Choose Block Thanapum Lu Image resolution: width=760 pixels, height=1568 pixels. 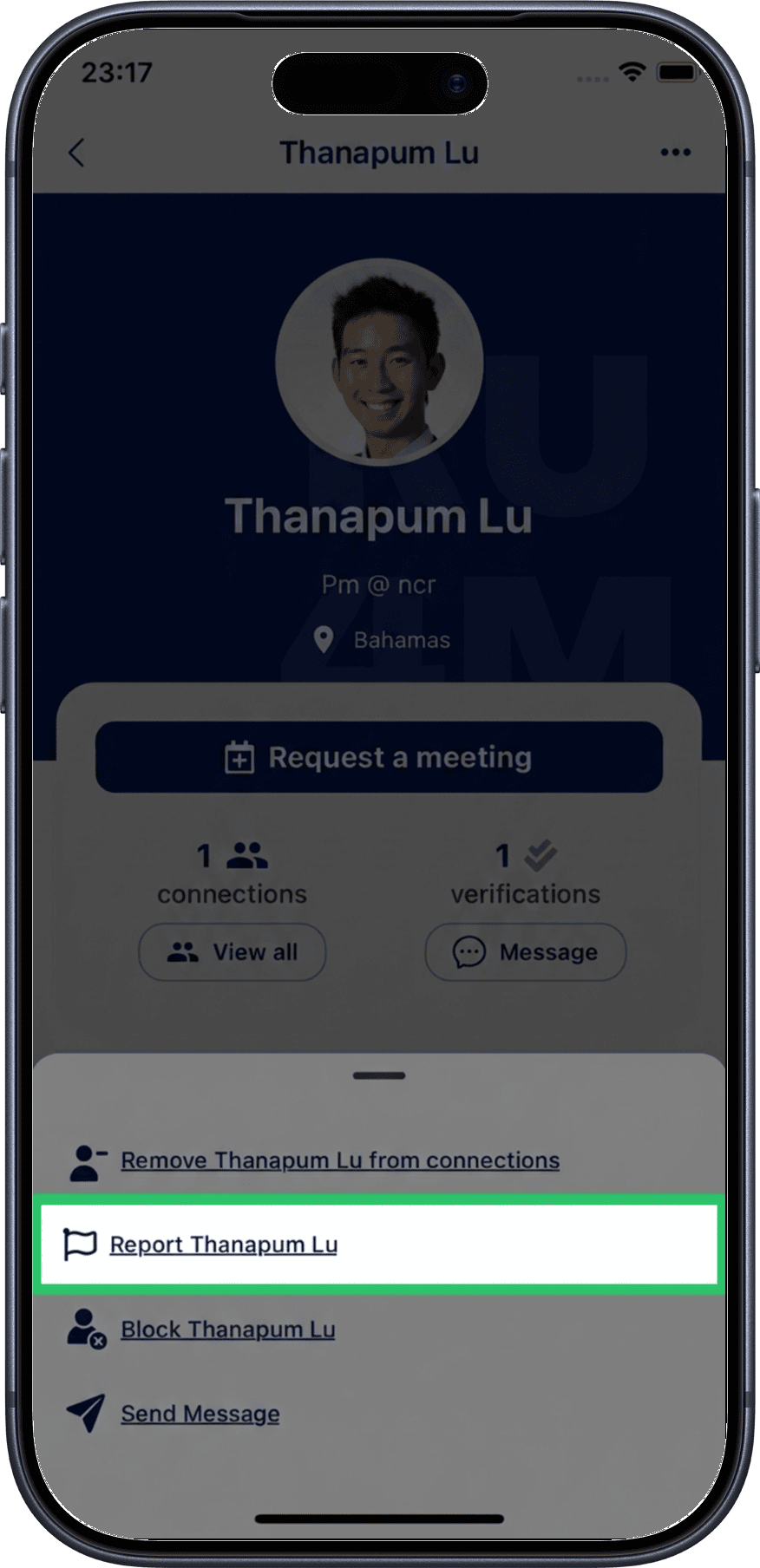point(227,1330)
